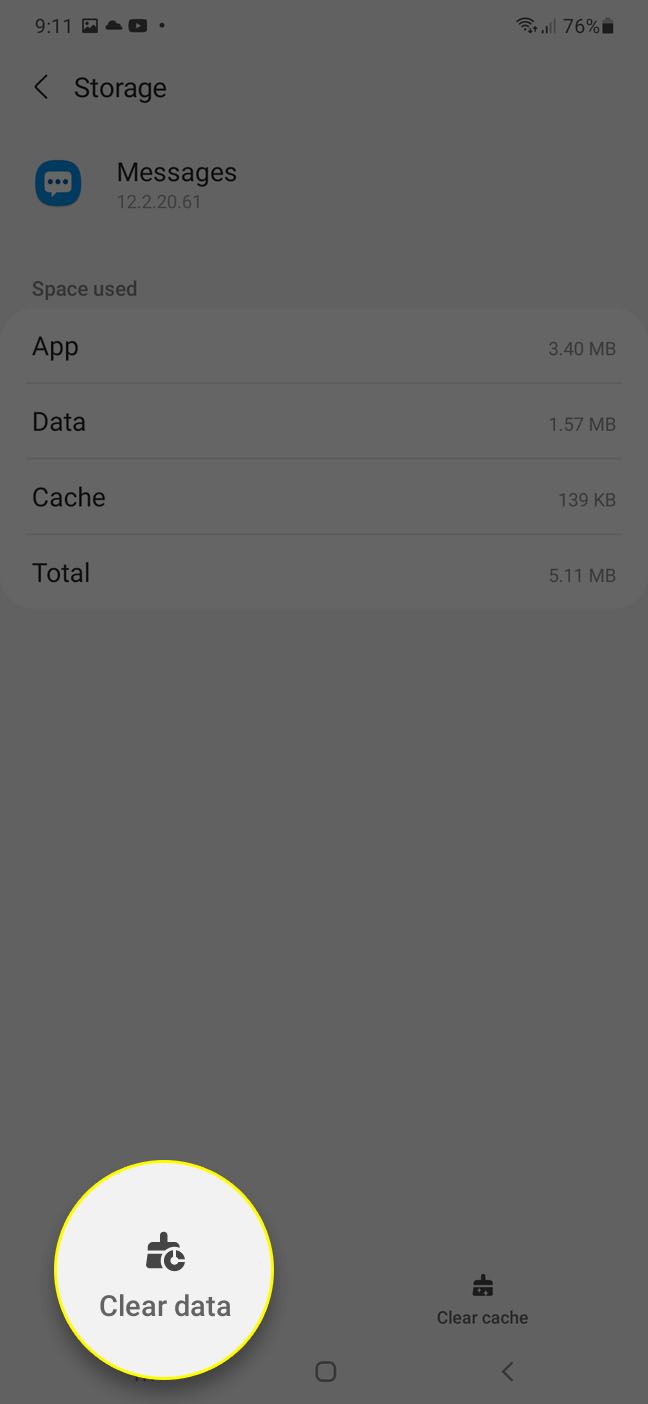
Task: Tap Clear data for Messages
Action: point(165,1272)
